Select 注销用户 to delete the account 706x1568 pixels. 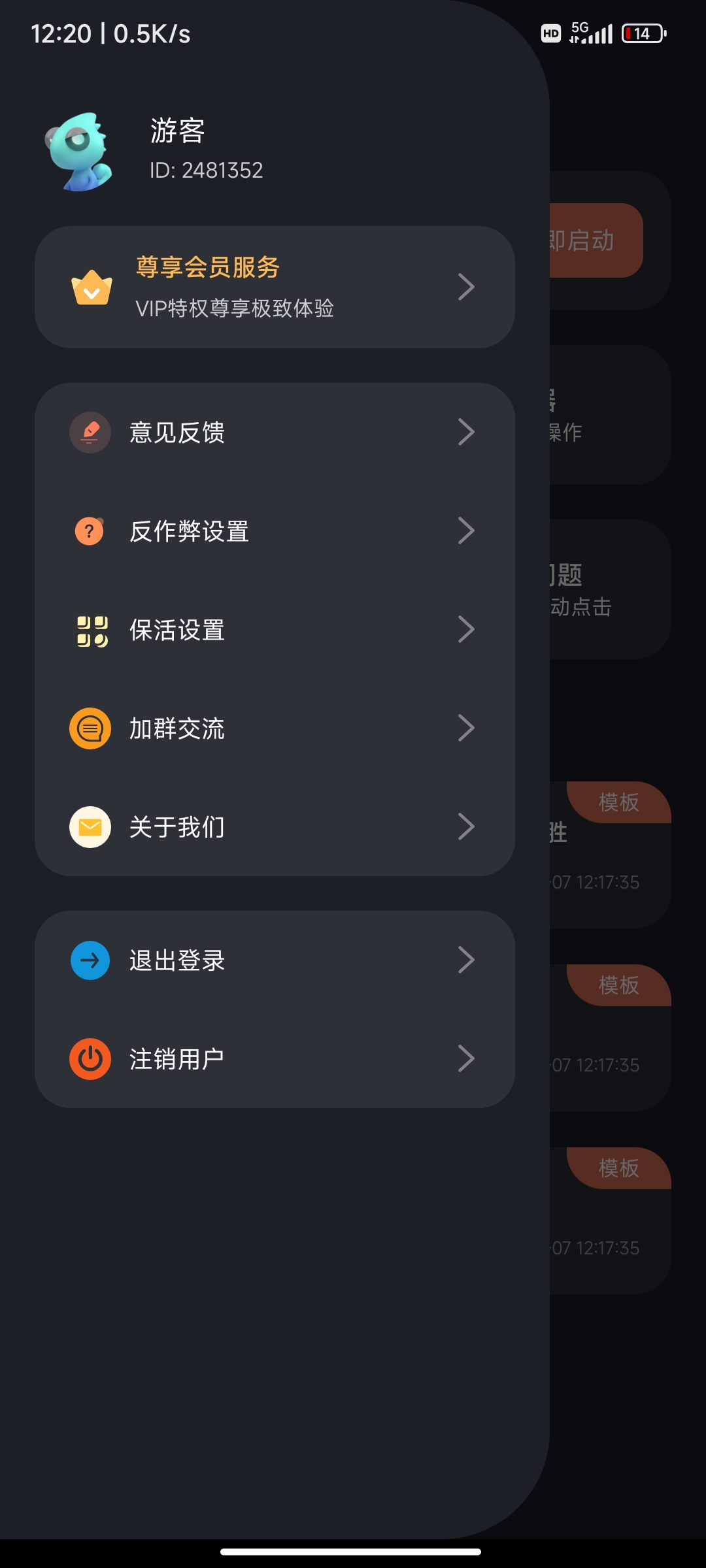pos(275,1059)
